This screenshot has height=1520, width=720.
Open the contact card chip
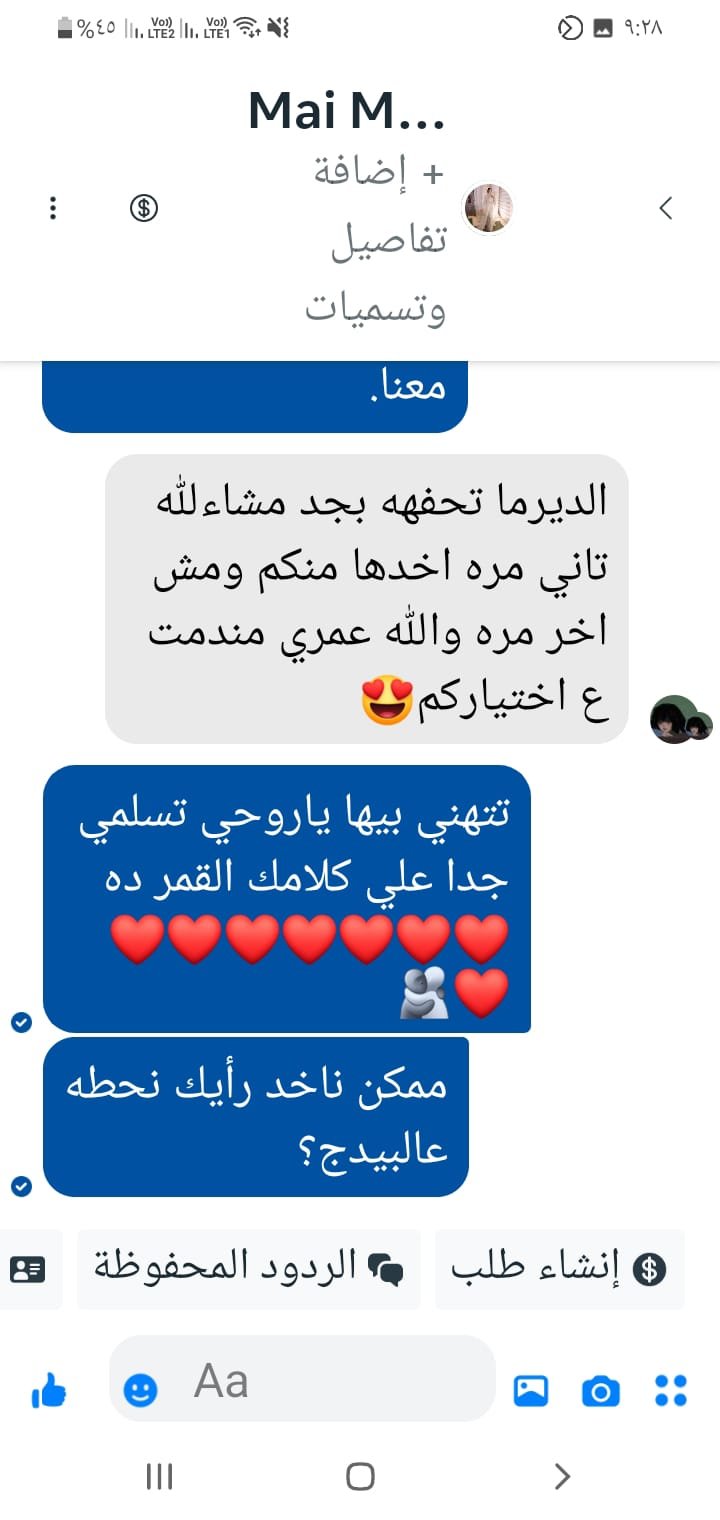click(x=27, y=1269)
